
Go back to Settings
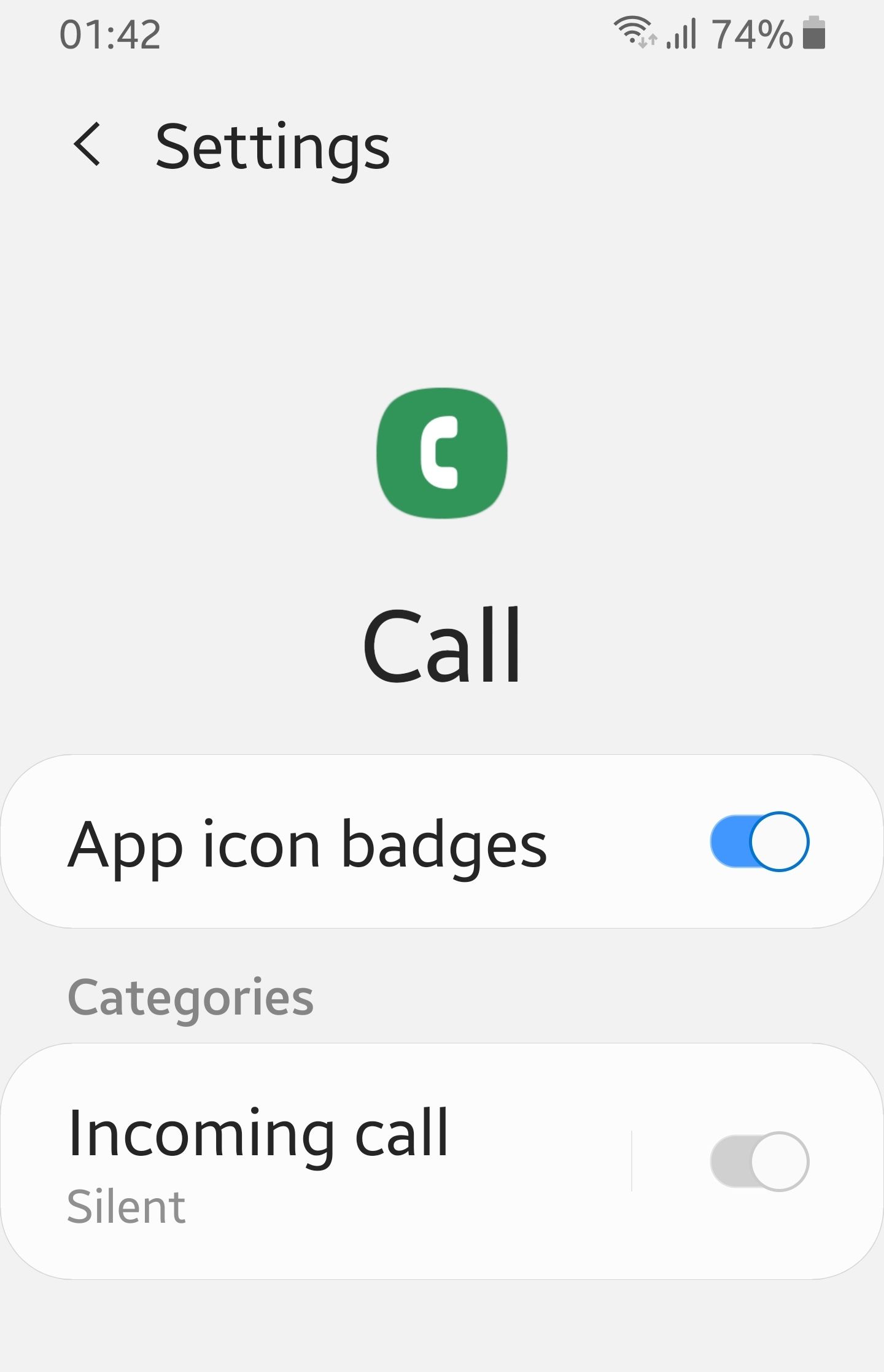pos(87,145)
